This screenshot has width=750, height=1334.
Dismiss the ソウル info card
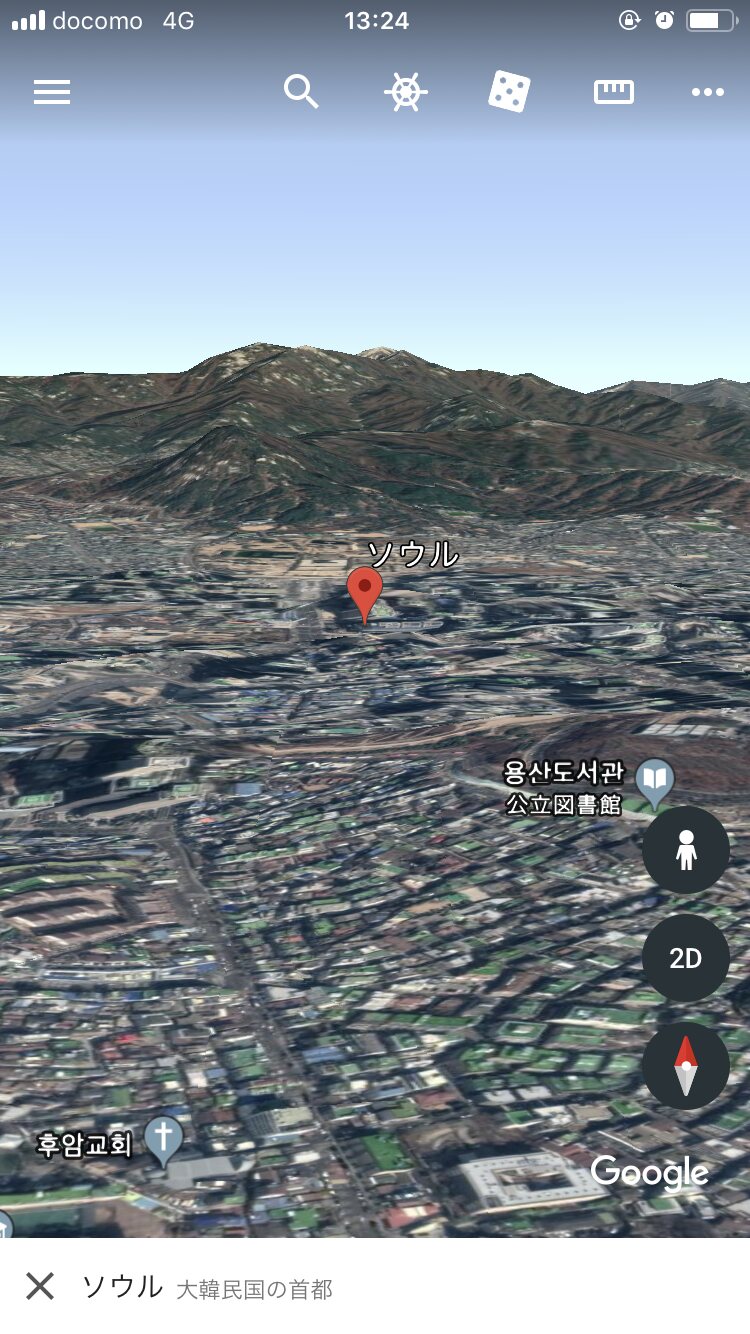click(40, 1286)
